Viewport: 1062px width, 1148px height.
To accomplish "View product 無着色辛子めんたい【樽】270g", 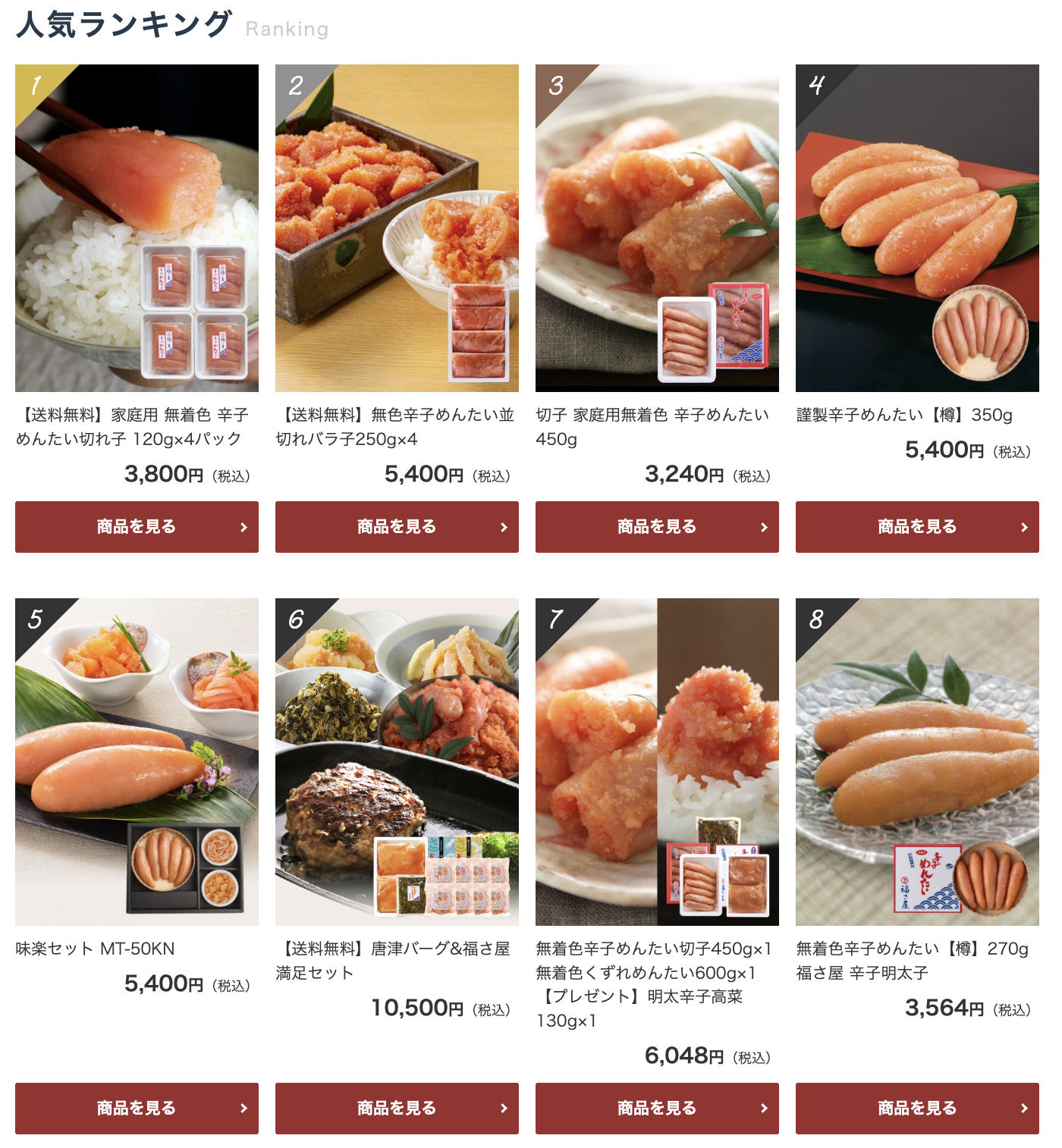I will 917,1108.
